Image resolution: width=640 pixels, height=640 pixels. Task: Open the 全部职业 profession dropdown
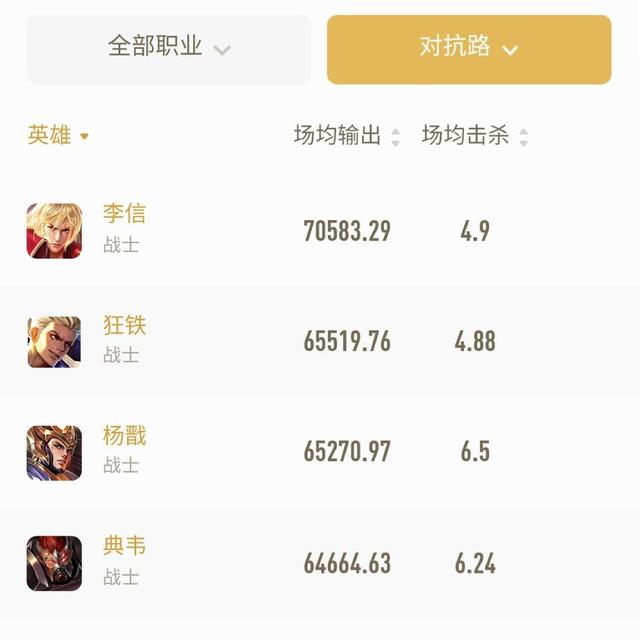coord(168,48)
